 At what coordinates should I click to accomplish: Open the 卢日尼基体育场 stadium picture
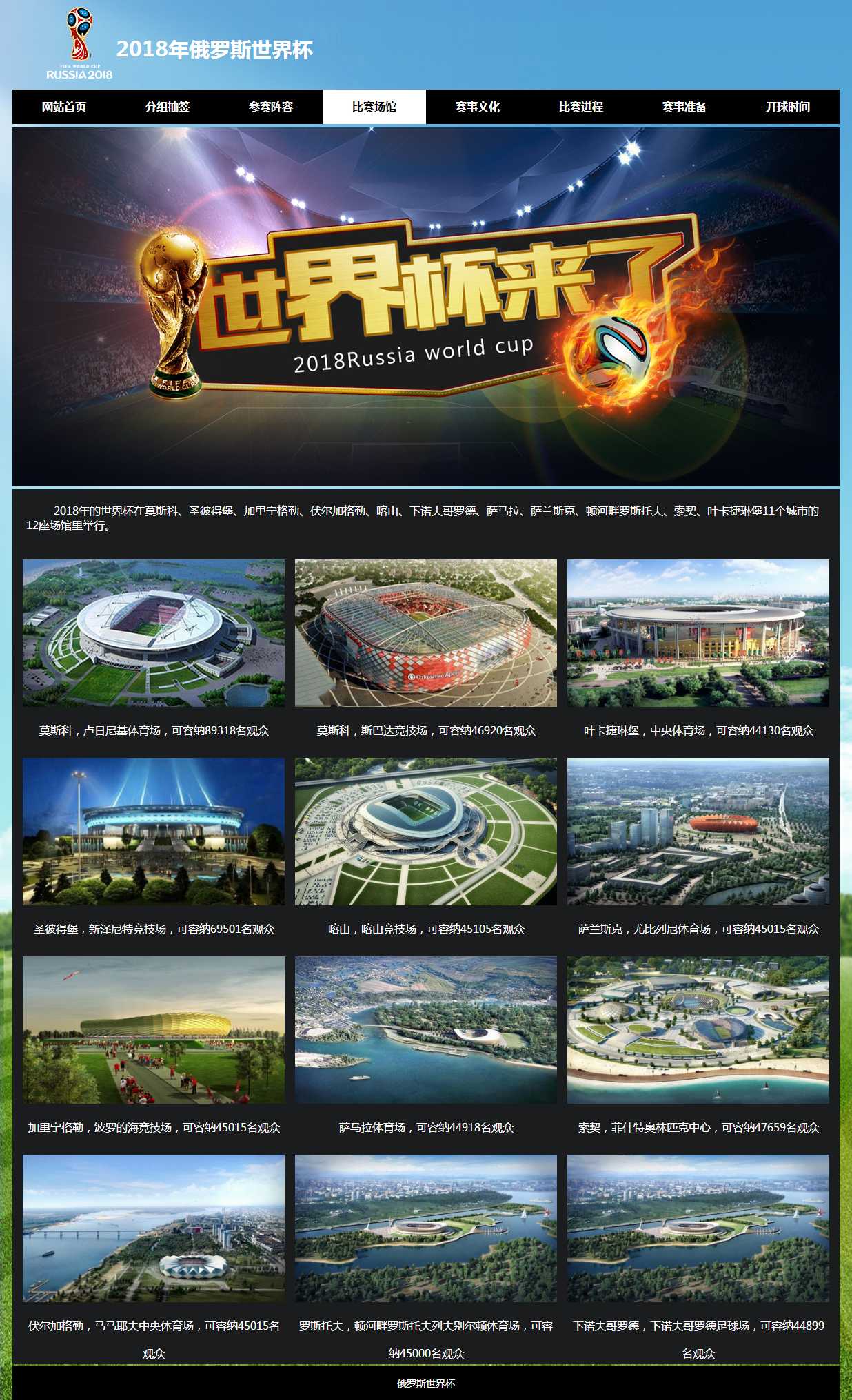[x=153, y=632]
